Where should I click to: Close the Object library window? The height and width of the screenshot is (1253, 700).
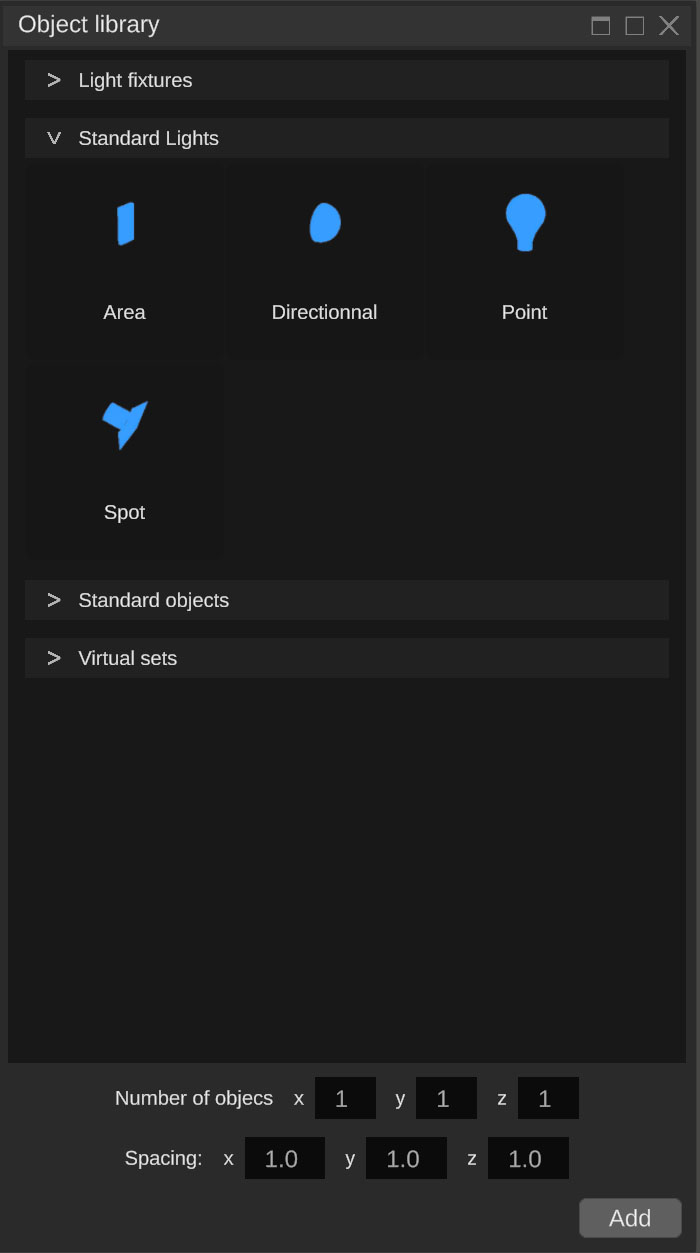pos(669,25)
